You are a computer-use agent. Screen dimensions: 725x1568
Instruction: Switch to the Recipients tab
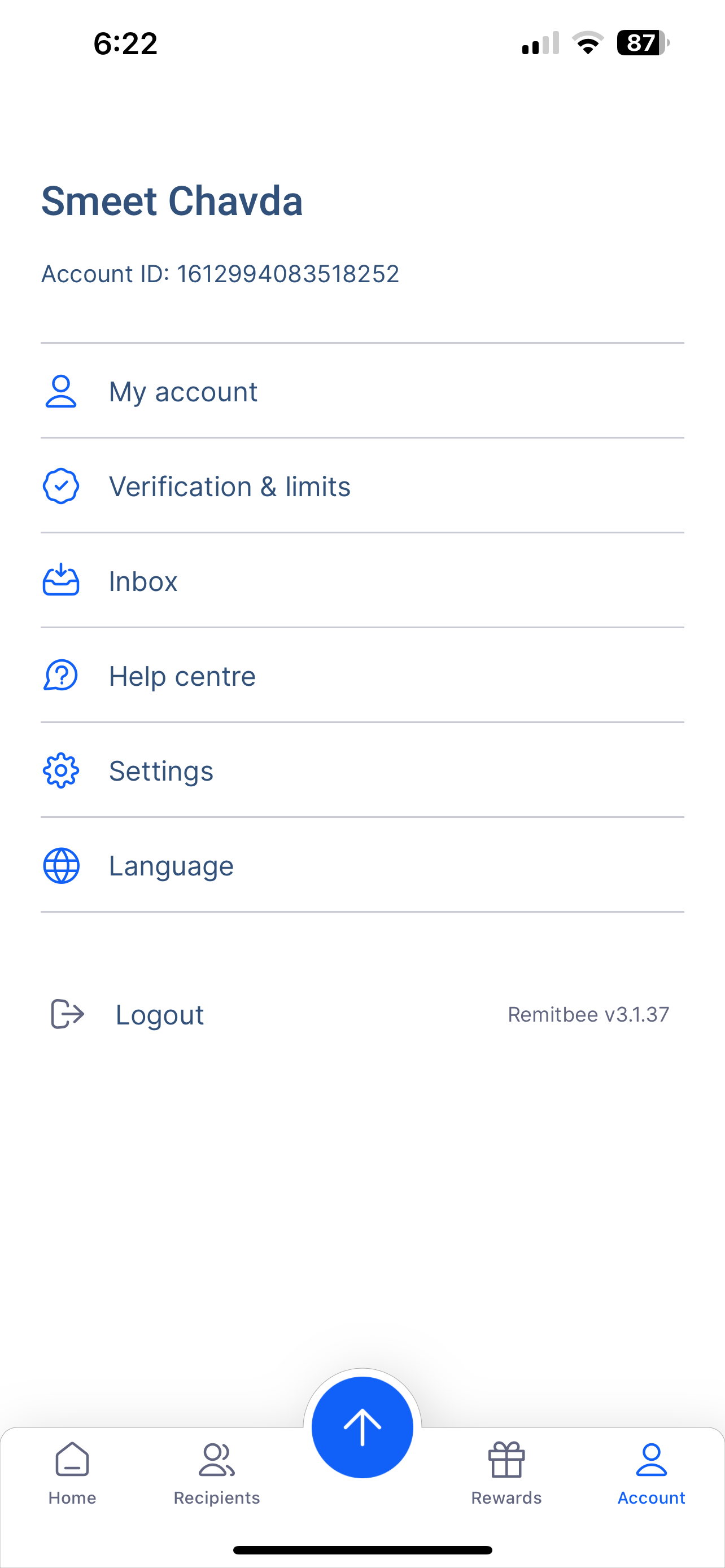point(217,1474)
